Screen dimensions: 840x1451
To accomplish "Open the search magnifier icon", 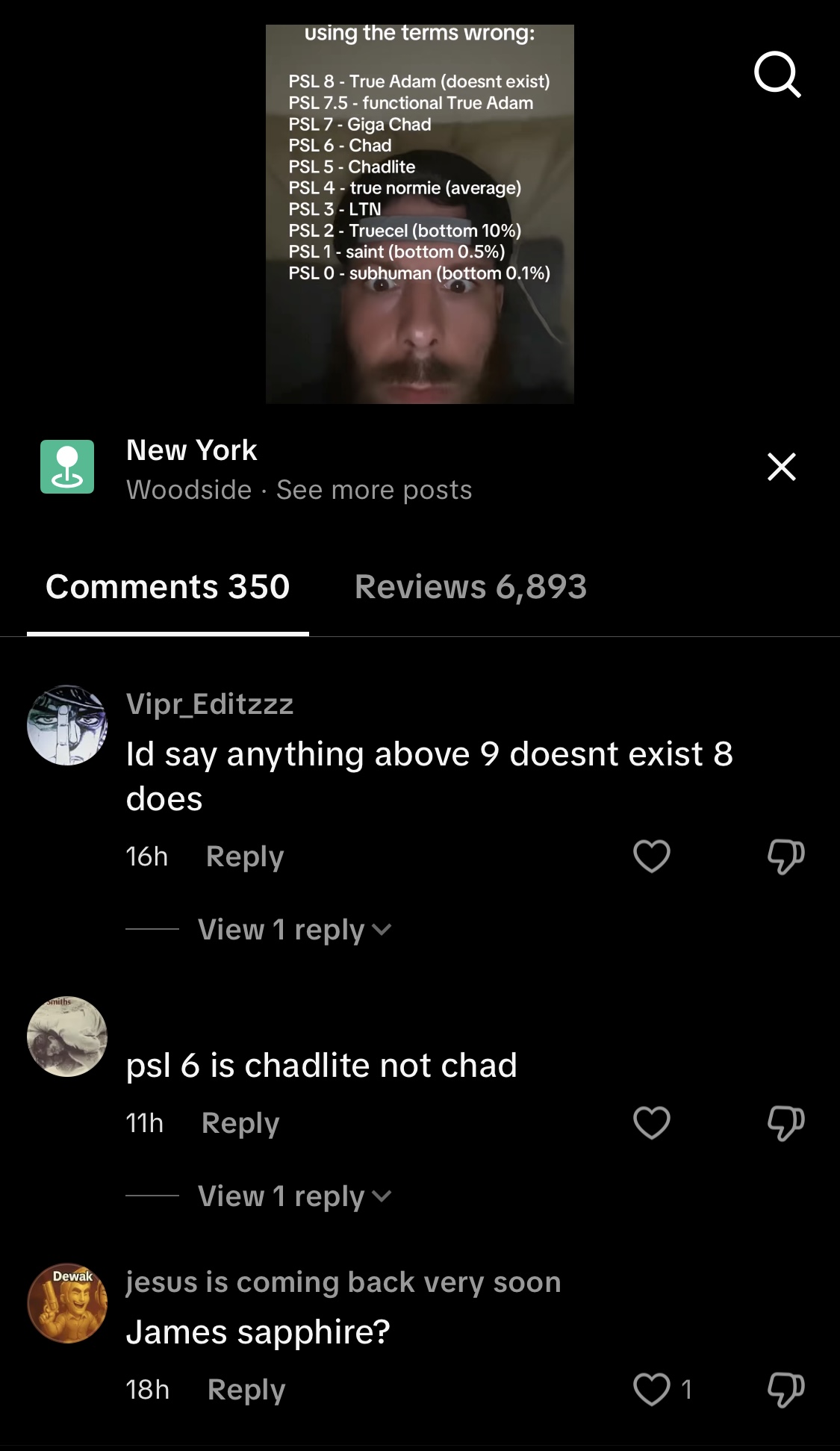I will coord(777,74).
